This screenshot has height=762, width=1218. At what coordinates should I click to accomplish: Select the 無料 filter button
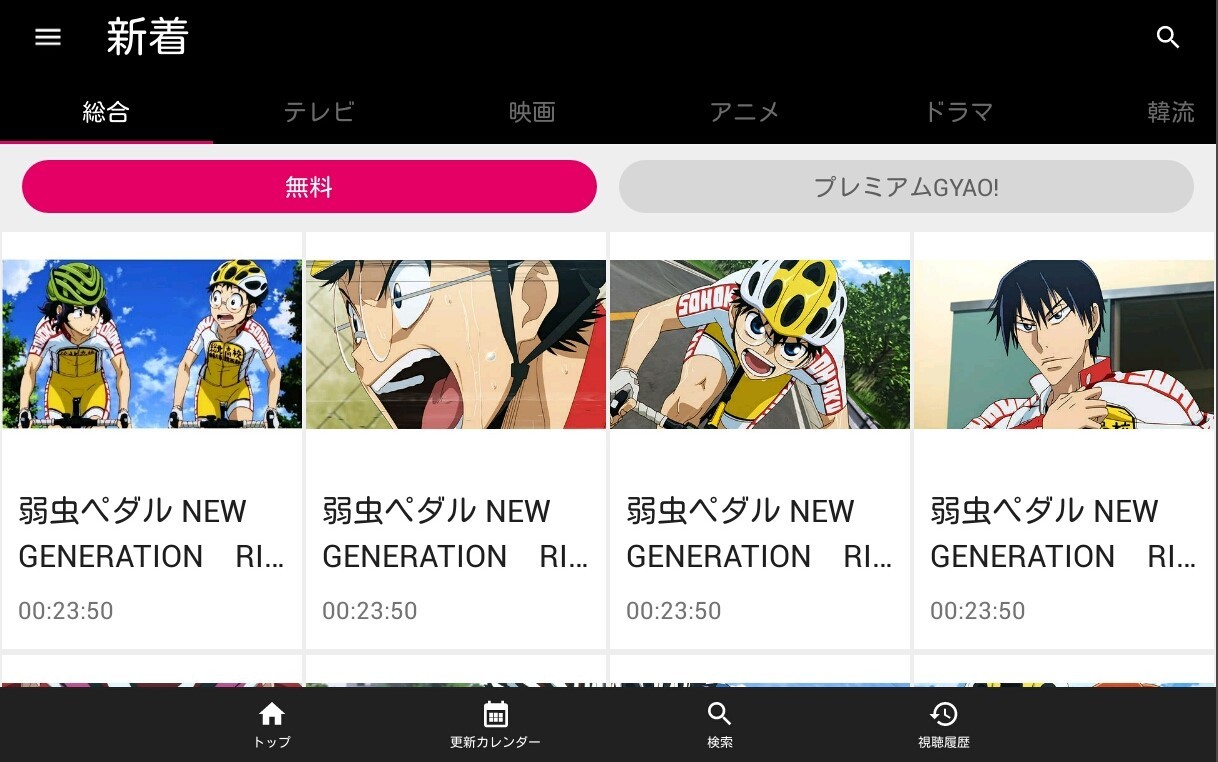point(309,187)
